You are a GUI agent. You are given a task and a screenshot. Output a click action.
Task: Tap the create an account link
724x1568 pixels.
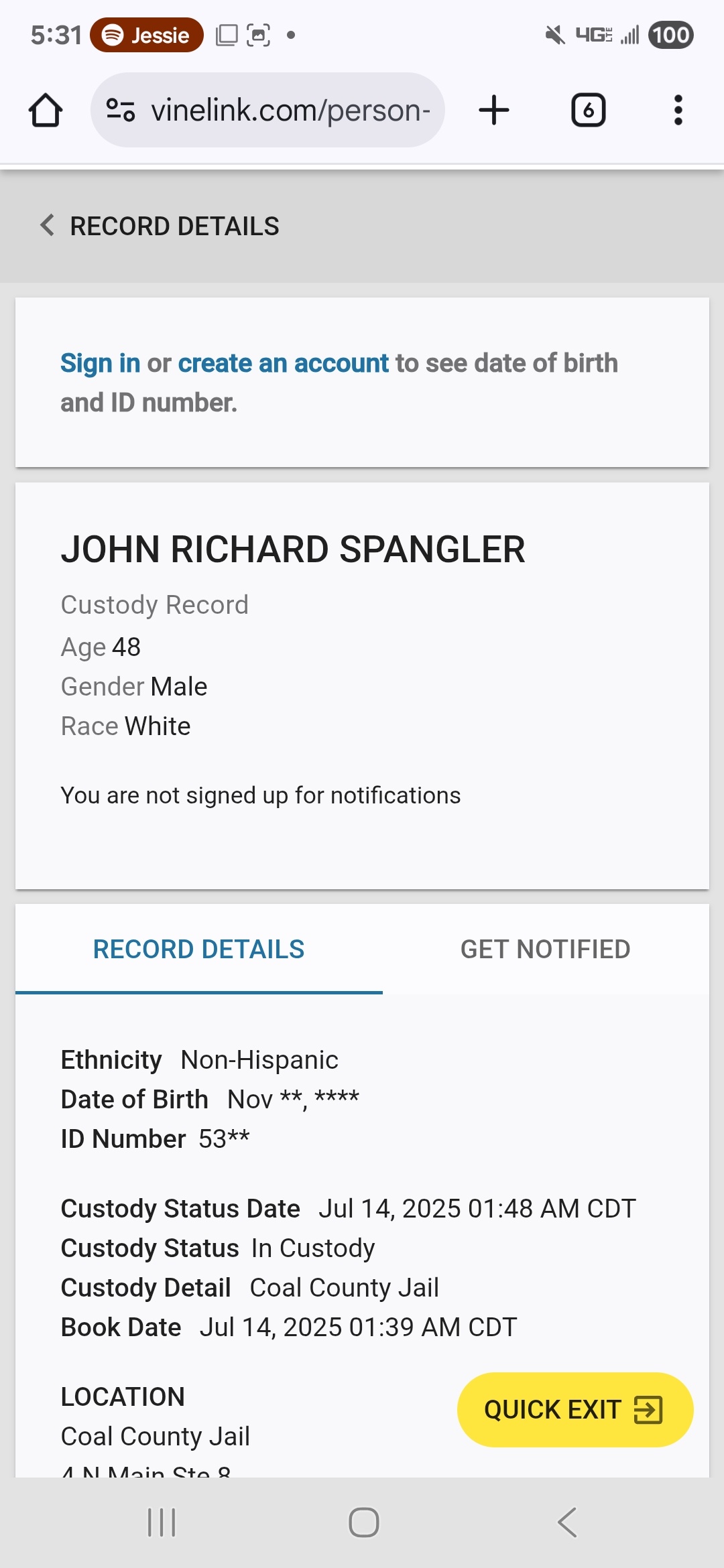[283, 363]
